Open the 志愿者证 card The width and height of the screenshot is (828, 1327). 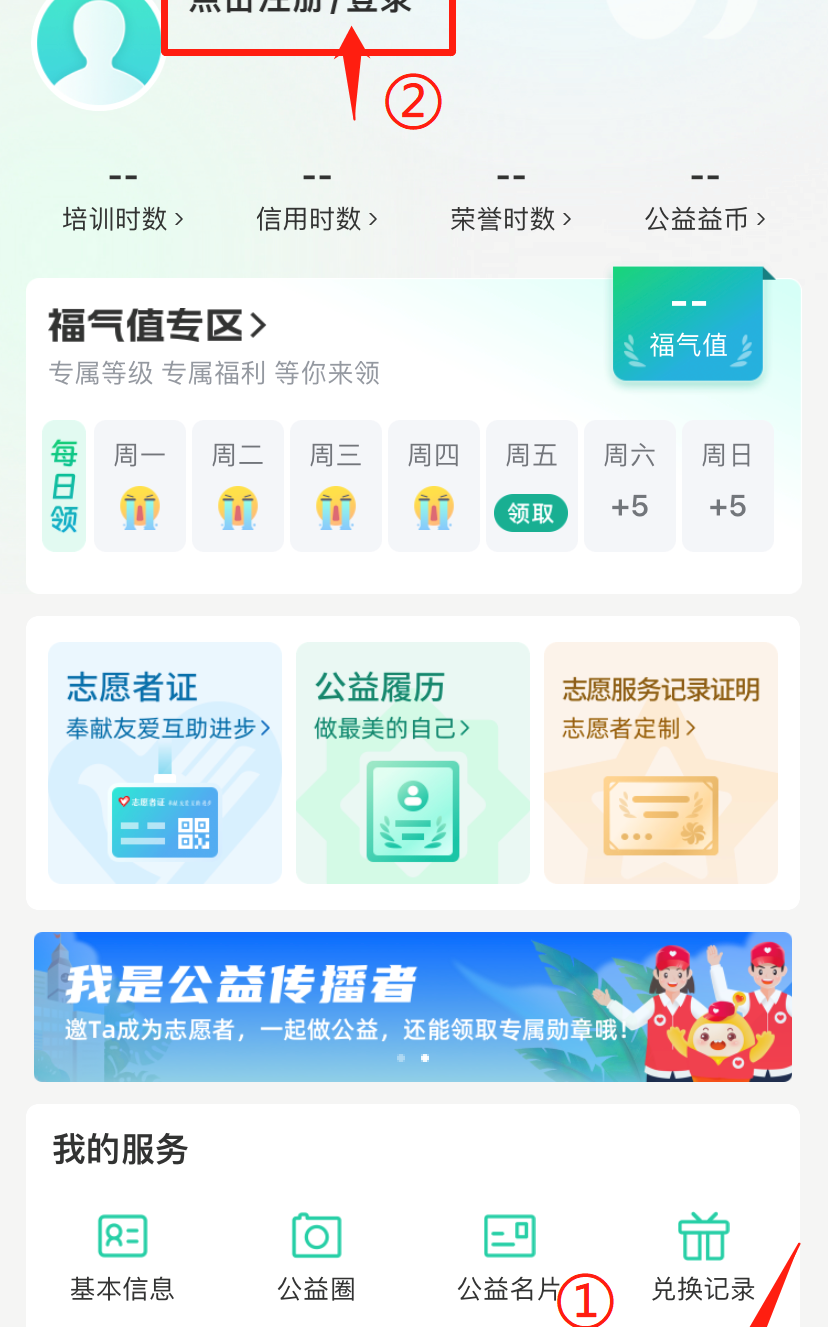(x=165, y=763)
